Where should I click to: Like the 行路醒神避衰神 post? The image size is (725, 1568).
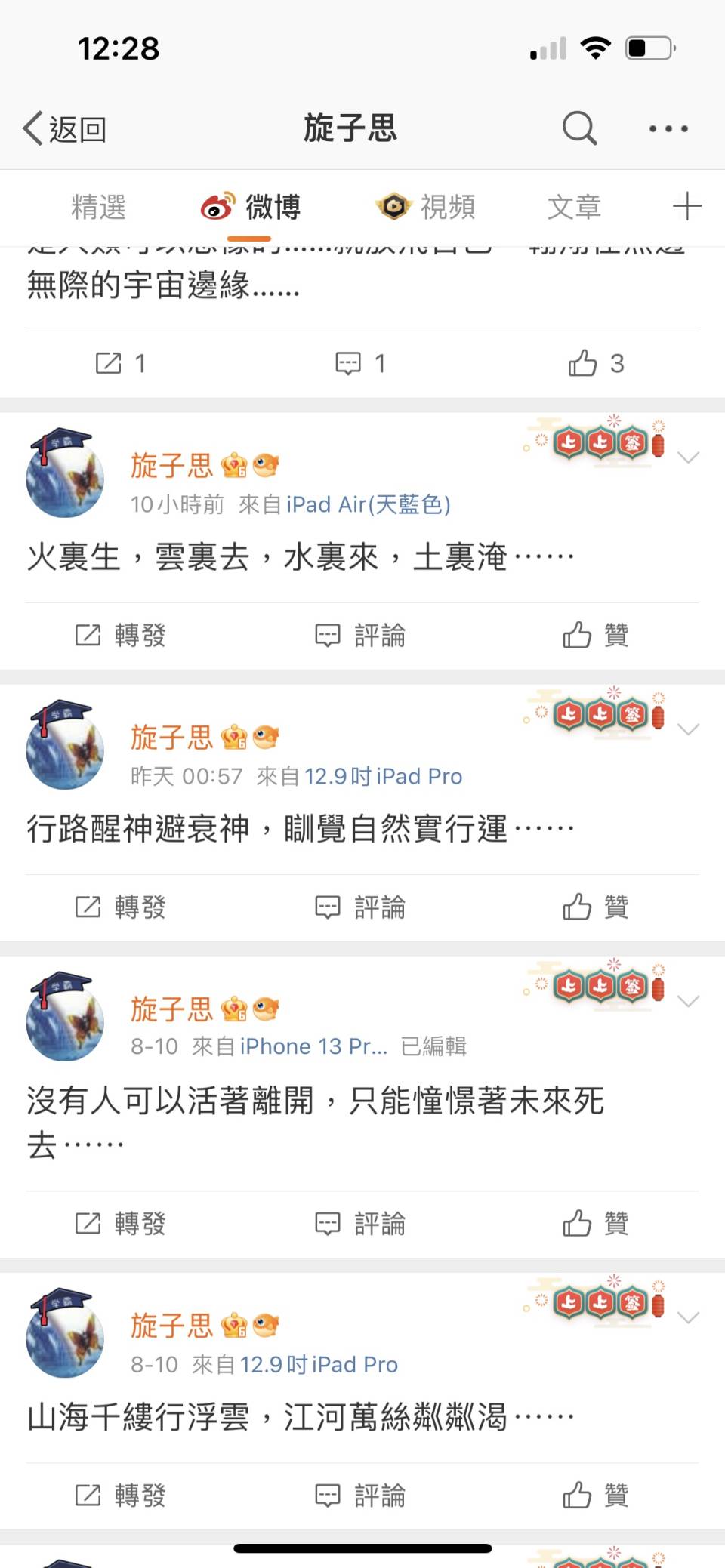point(596,907)
